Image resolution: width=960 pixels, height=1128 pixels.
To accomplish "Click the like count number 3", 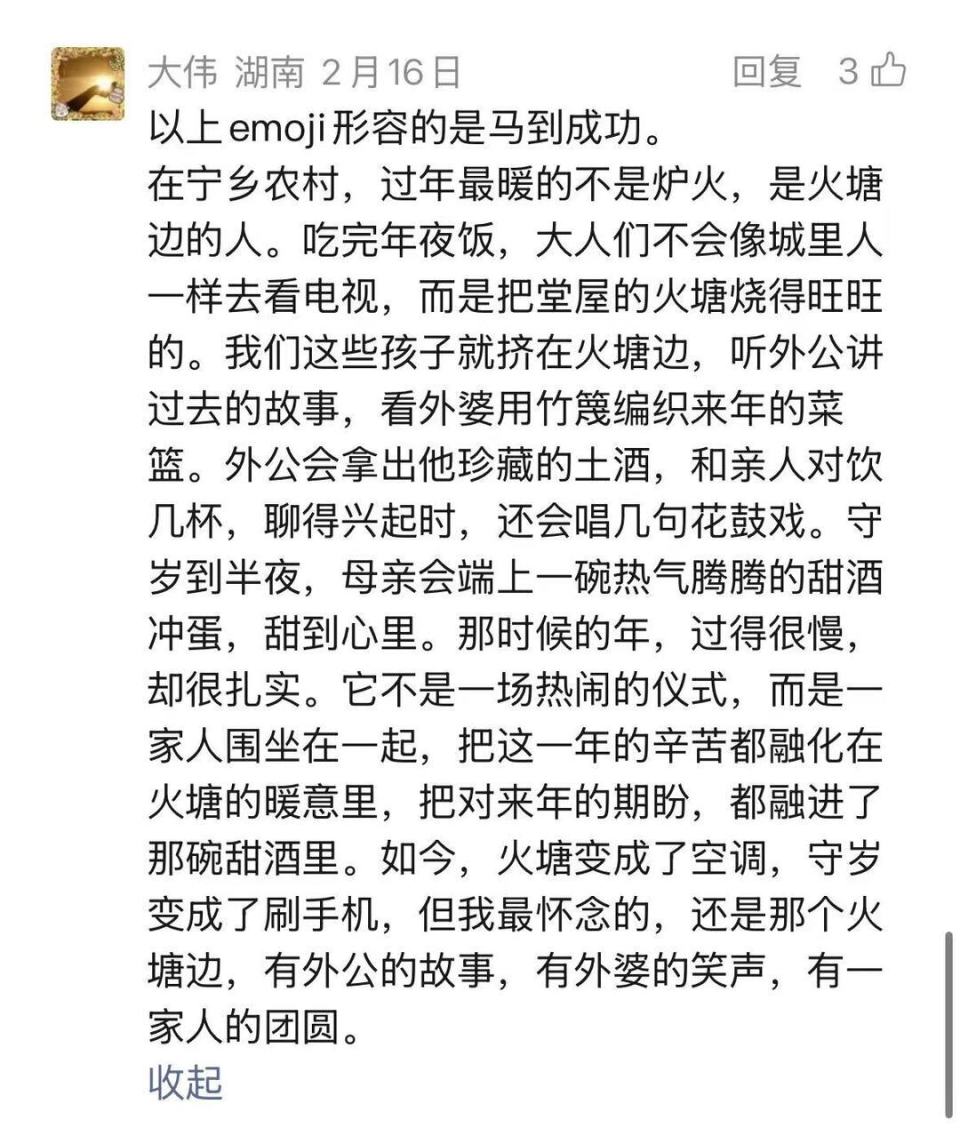I will (848, 72).
